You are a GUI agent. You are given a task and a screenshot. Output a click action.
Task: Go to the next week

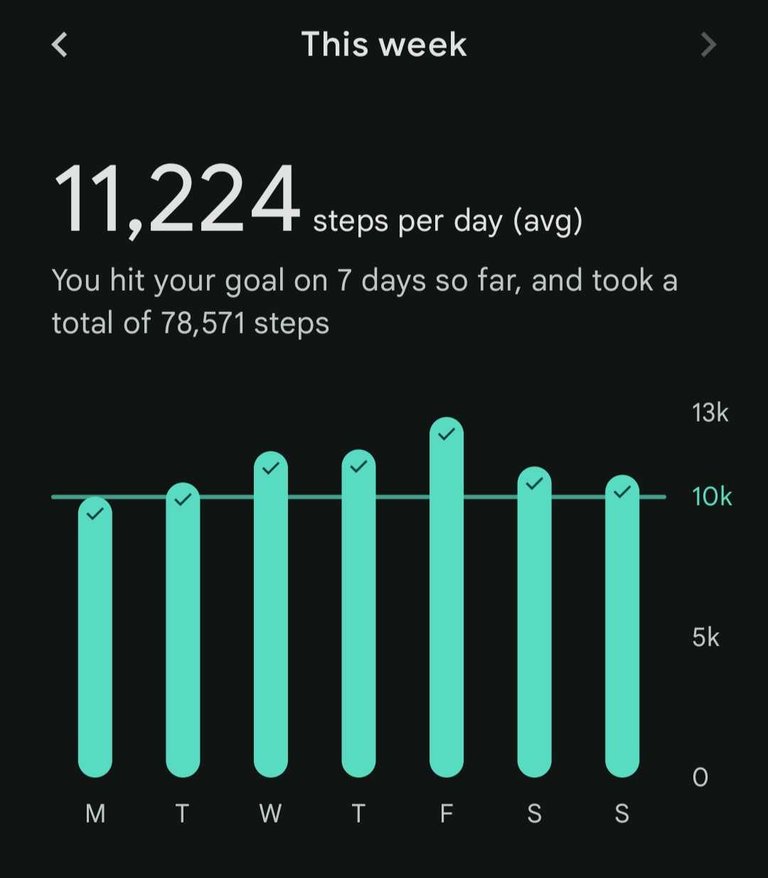point(708,45)
